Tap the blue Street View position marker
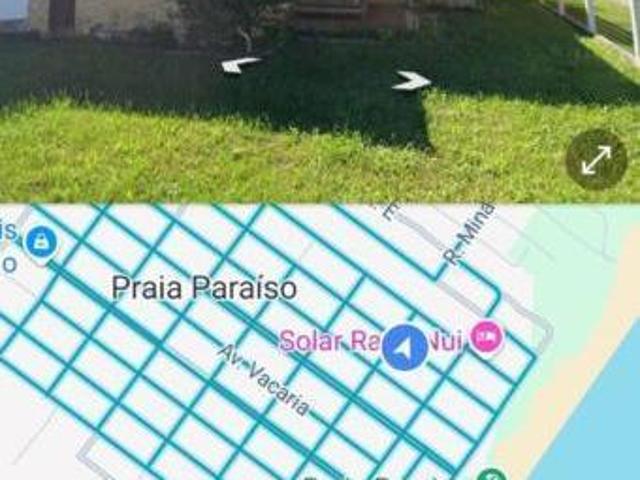Viewport: 640px width, 480px height. 406,347
